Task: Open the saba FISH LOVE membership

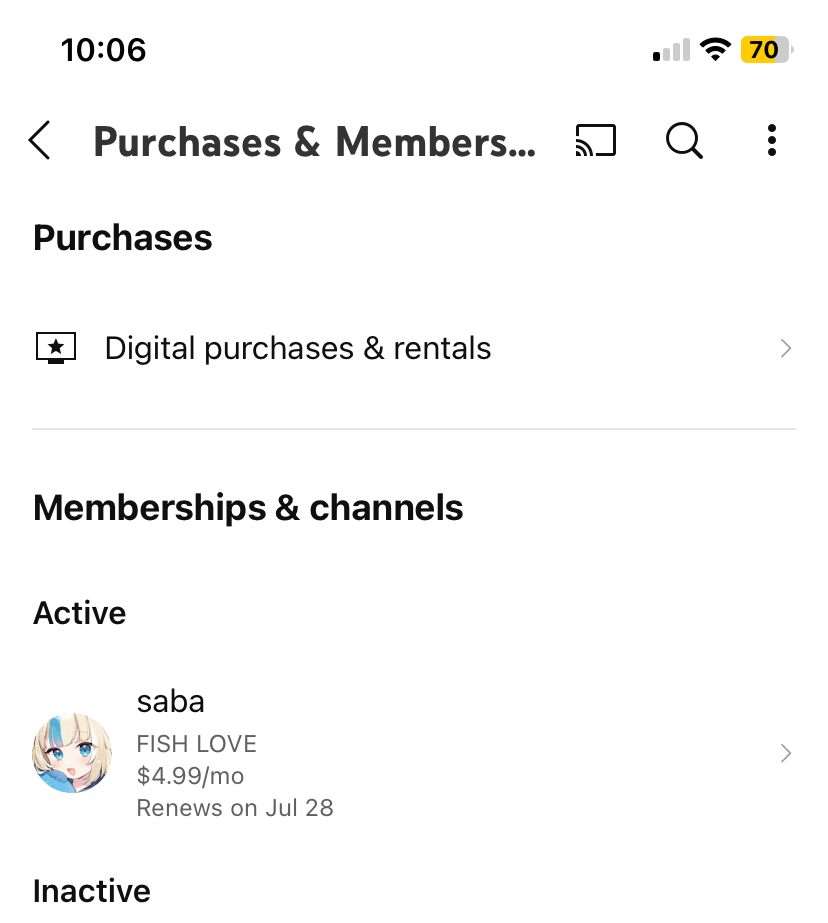Action: click(x=413, y=753)
